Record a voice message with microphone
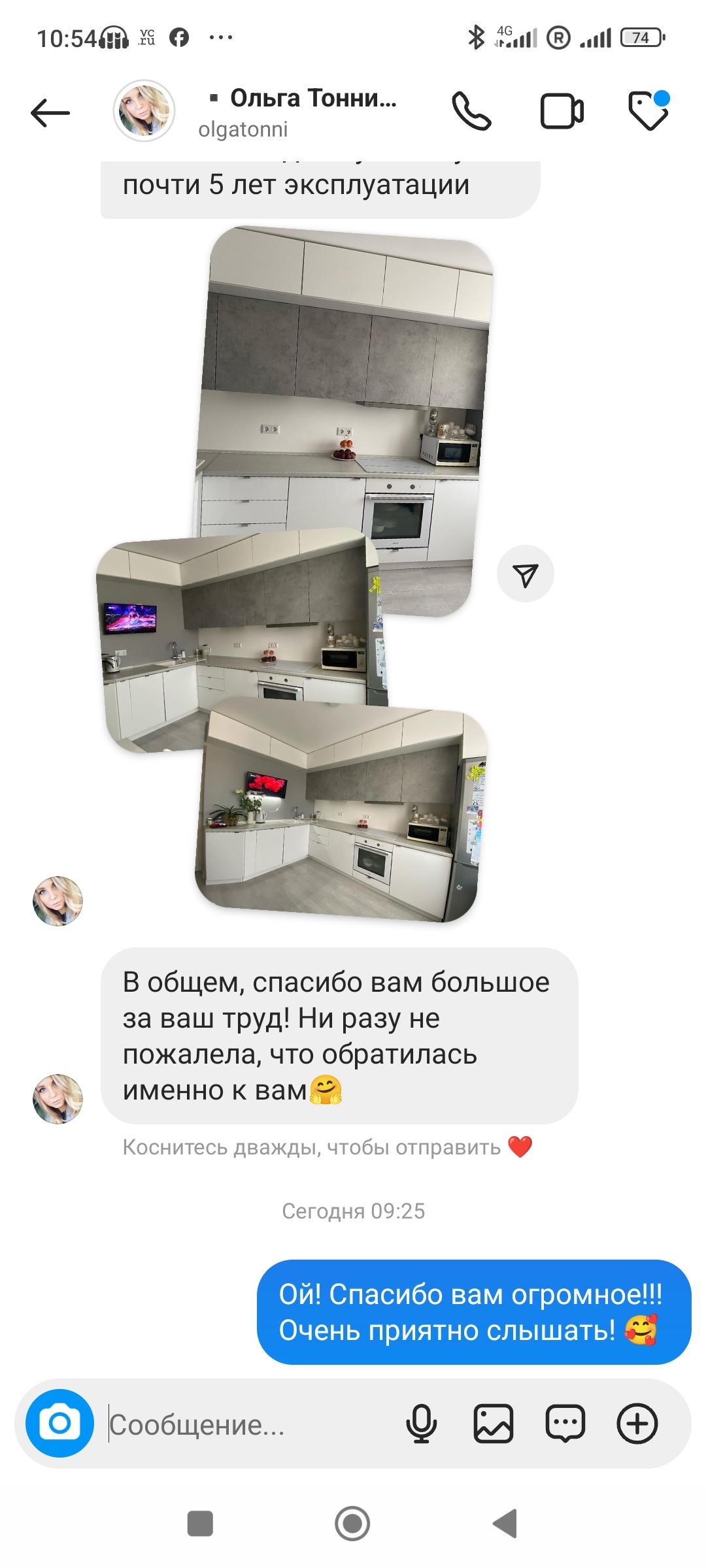706x1568 pixels. click(422, 1423)
